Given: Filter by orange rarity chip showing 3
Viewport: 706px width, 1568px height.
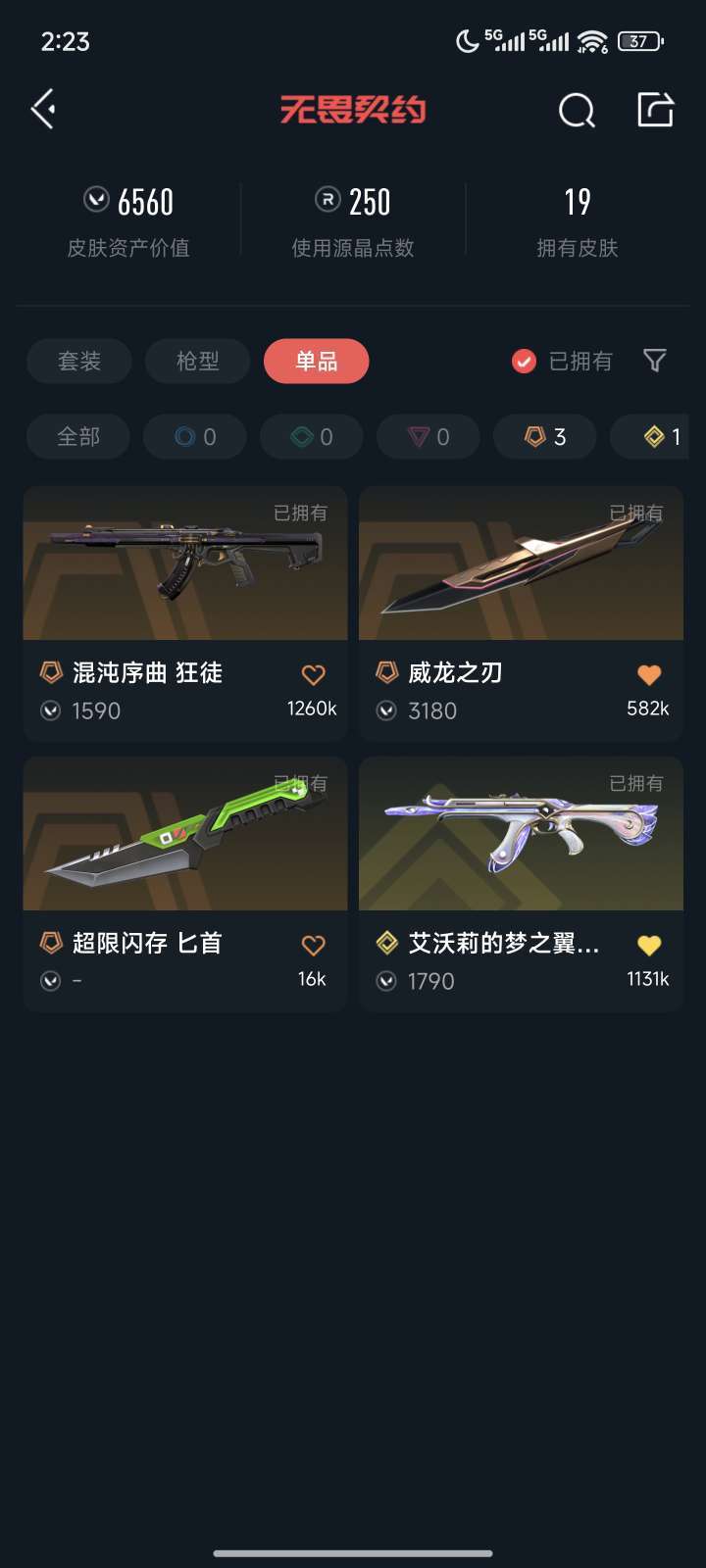Looking at the screenshot, I should tap(545, 437).
